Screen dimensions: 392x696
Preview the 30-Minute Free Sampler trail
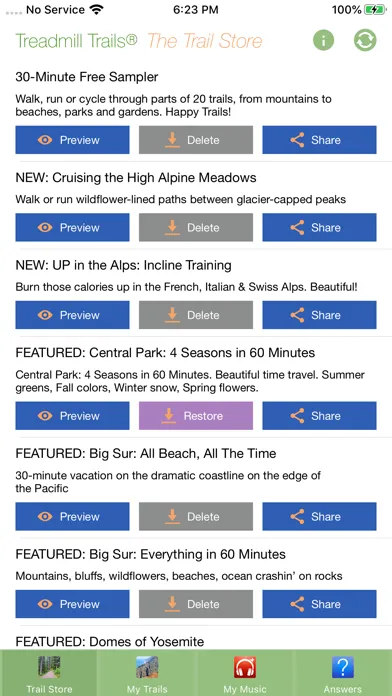72,140
